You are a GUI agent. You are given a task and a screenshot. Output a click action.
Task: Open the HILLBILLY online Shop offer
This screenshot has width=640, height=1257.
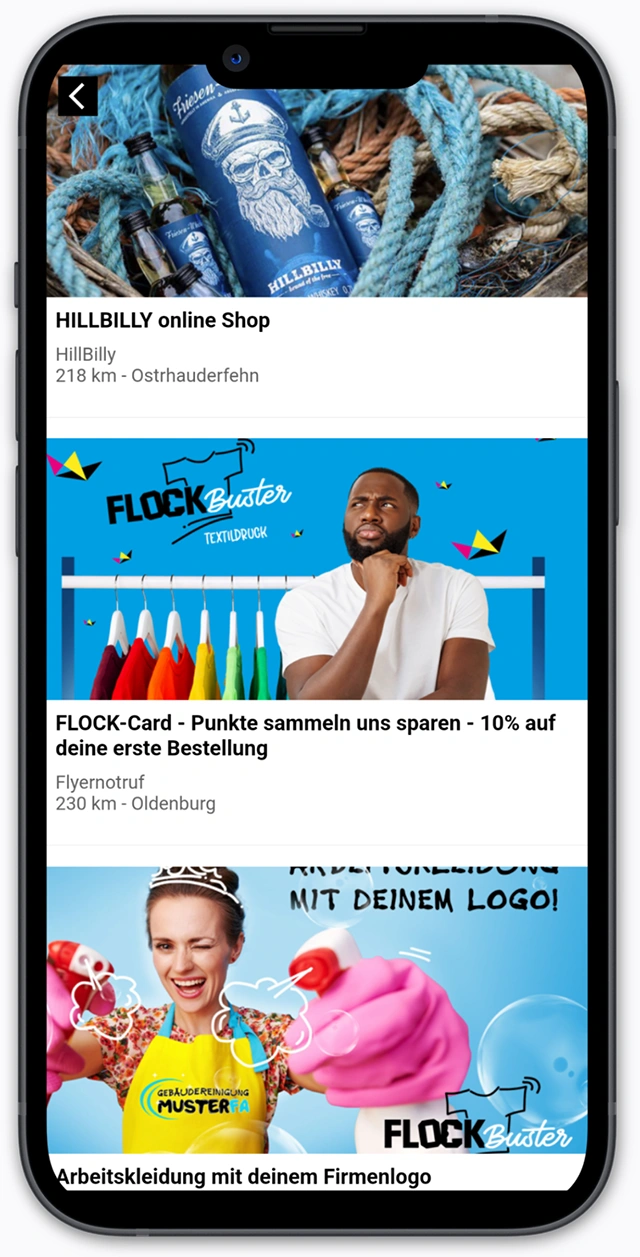pyautogui.click(x=163, y=321)
